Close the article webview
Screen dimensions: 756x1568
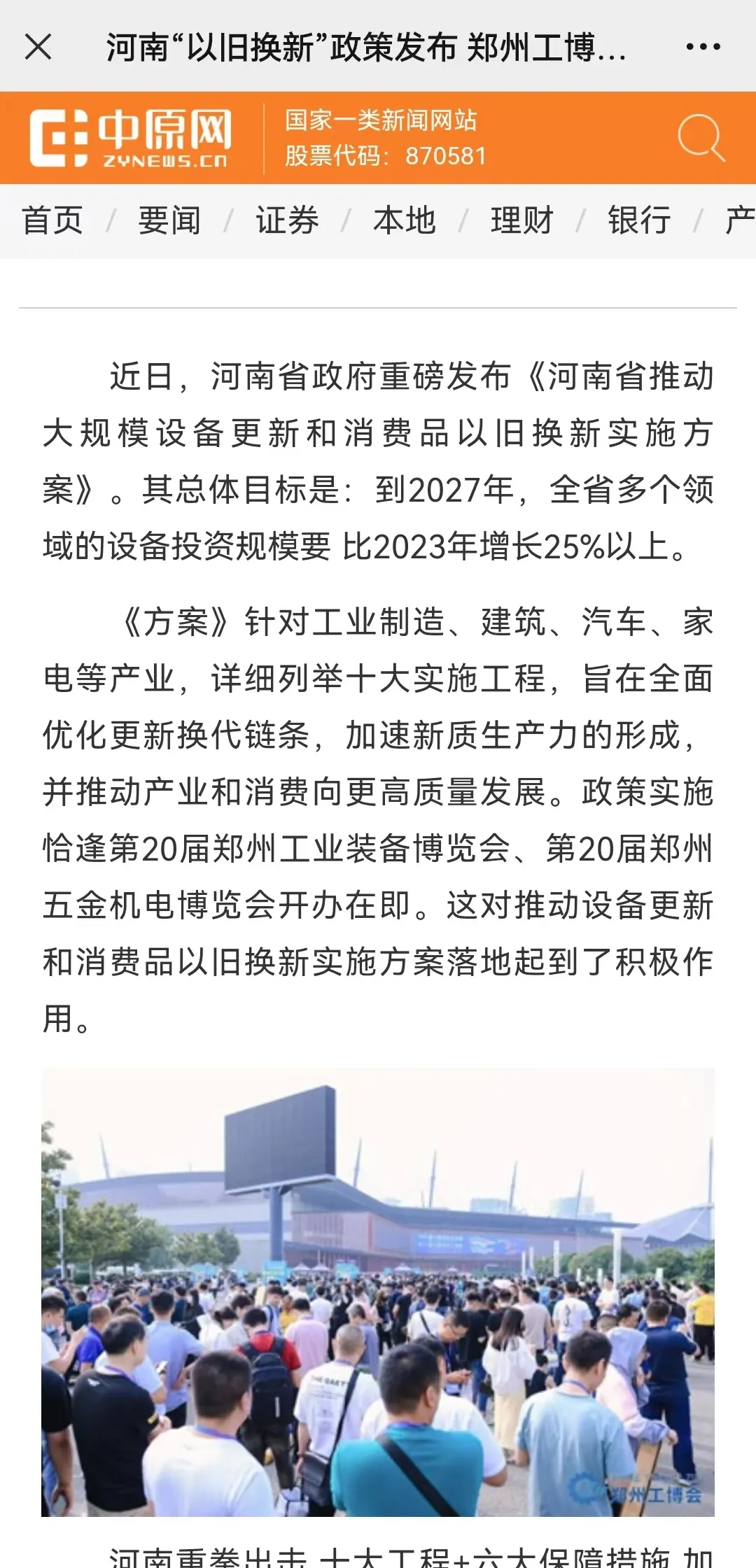pos(38,48)
